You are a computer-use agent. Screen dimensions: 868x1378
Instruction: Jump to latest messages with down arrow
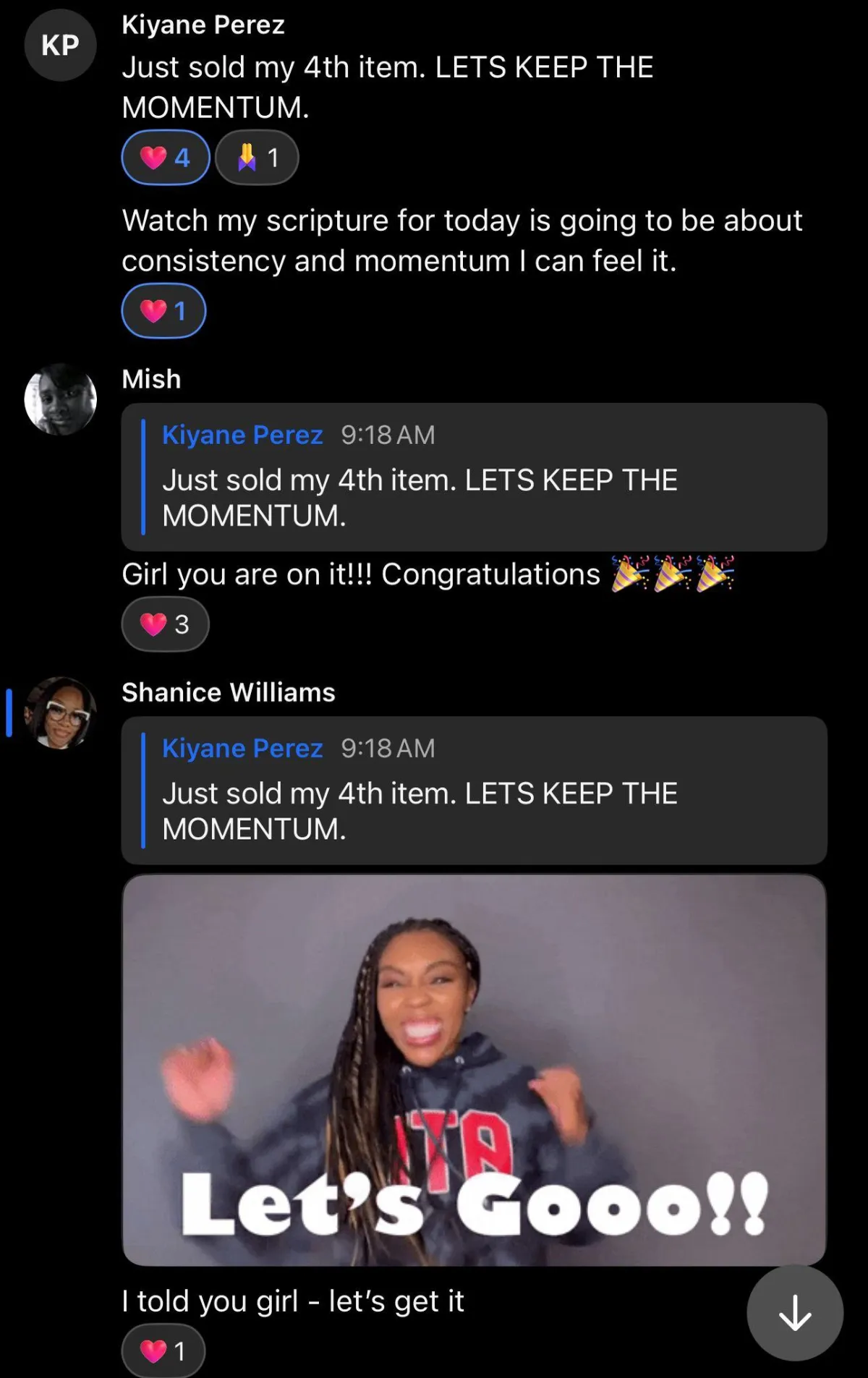(794, 1313)
